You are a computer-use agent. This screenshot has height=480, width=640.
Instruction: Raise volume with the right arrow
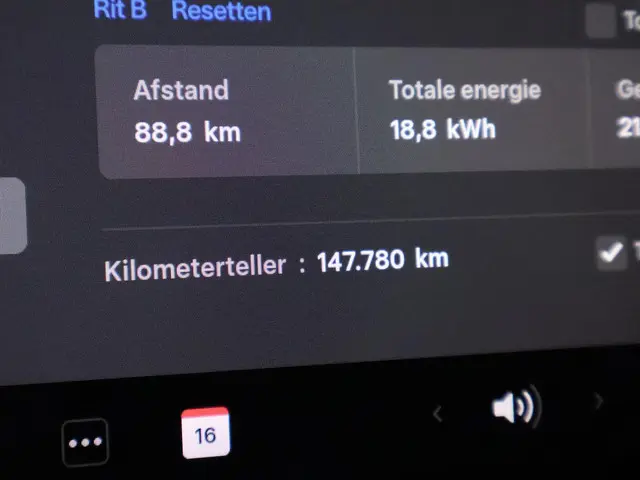tap(598, 402)
